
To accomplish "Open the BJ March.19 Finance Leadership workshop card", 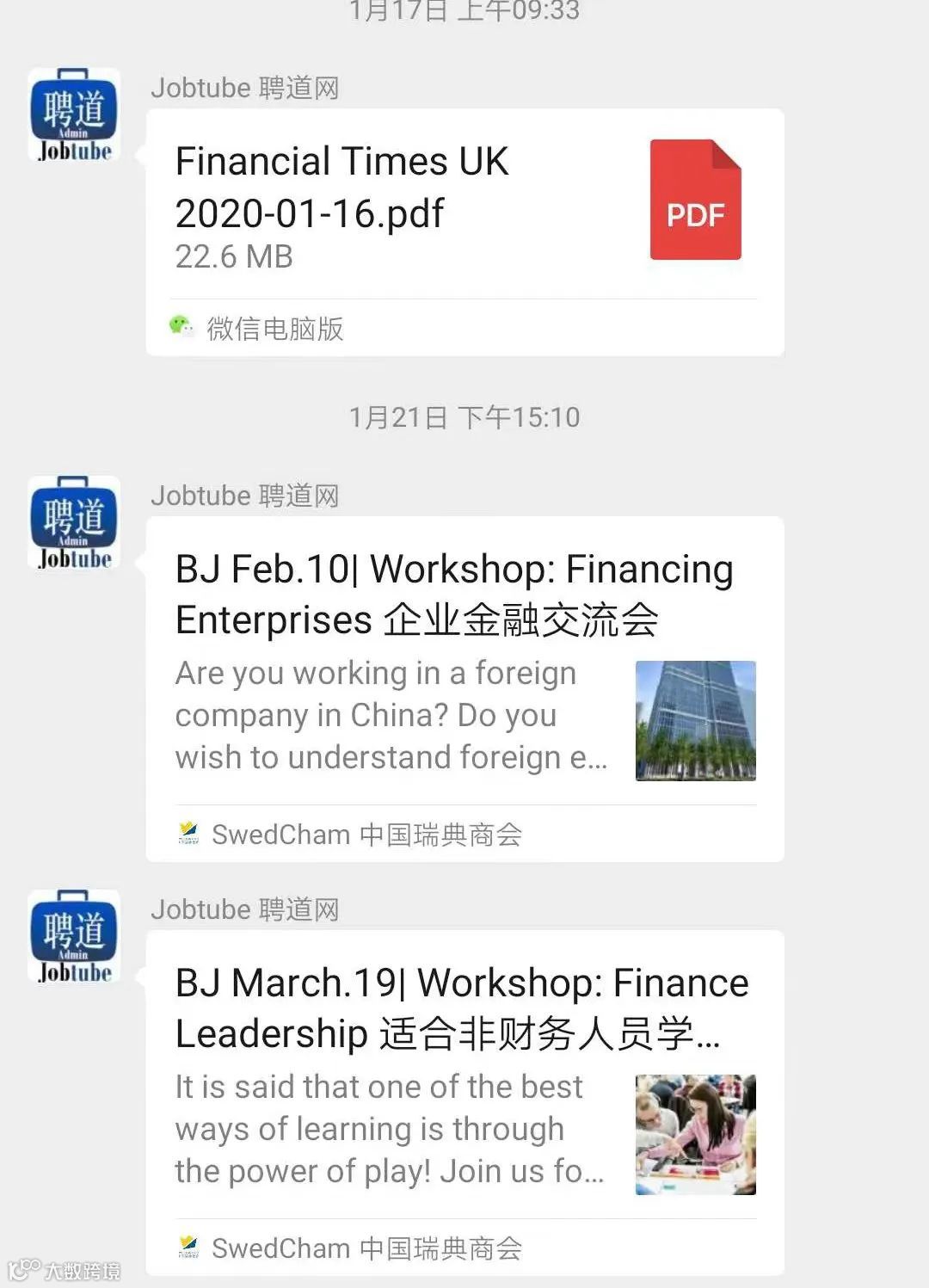I will [x=464, y=1084].
